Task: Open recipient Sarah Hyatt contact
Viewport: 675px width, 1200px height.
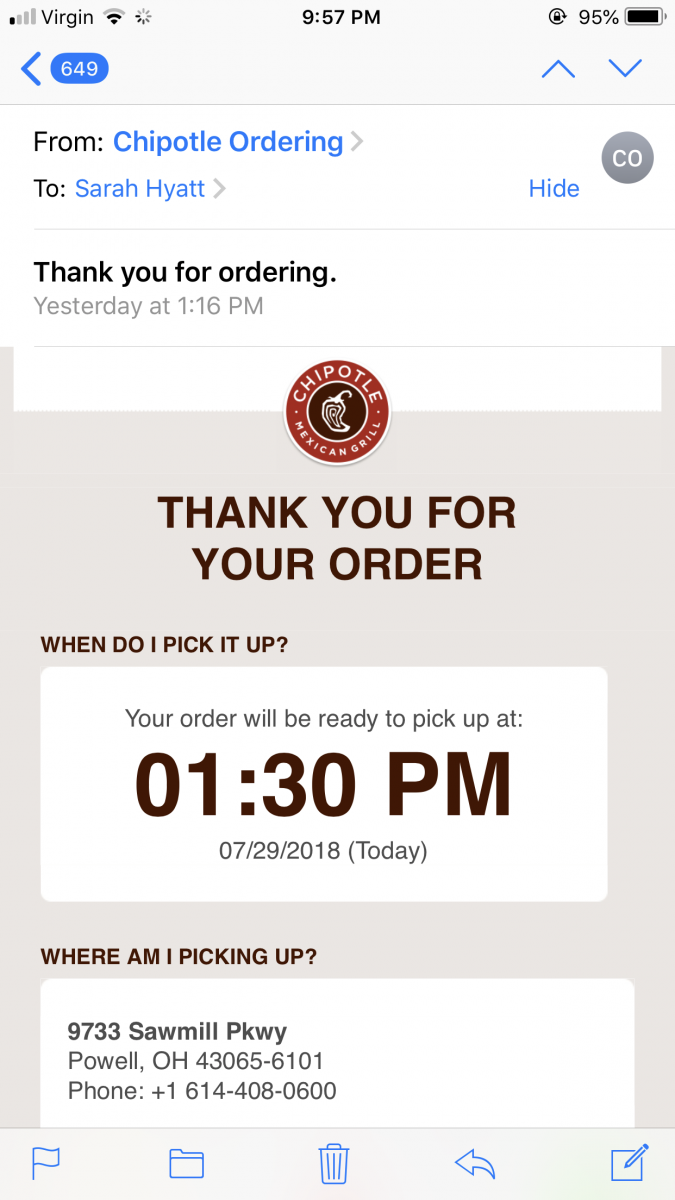Action: click(140, 189)
